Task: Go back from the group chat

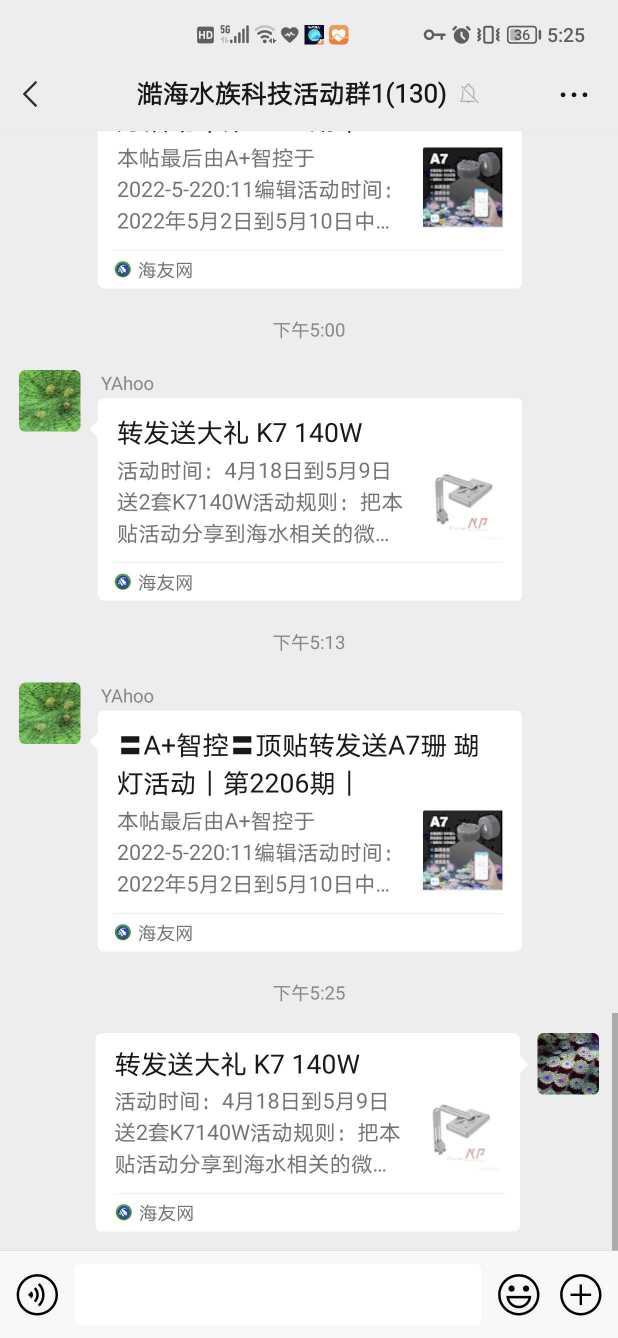Action: pyautogui.click(x=30, y=94)
